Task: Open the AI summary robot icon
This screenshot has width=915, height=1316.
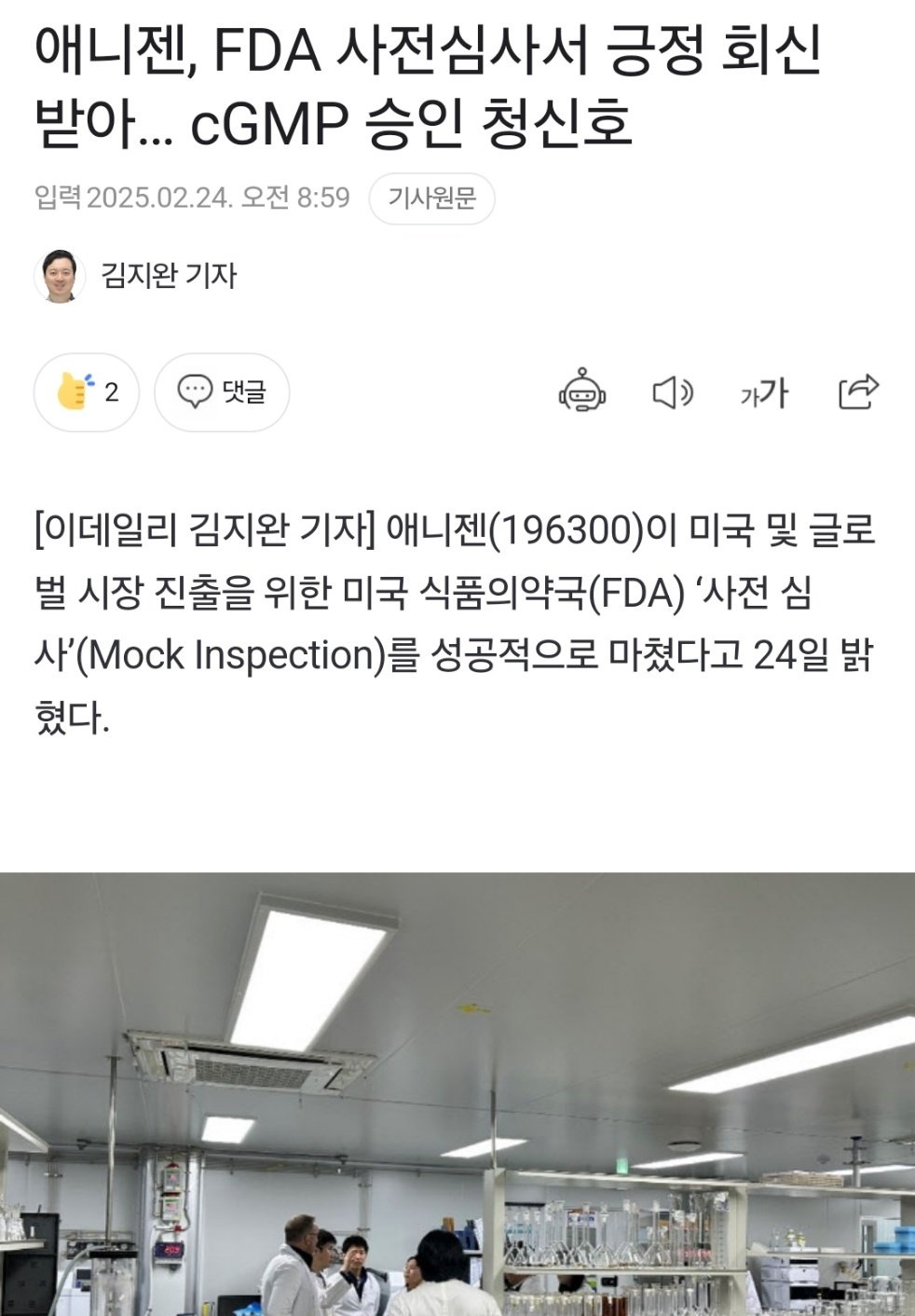Action: [x=582, y=392]
